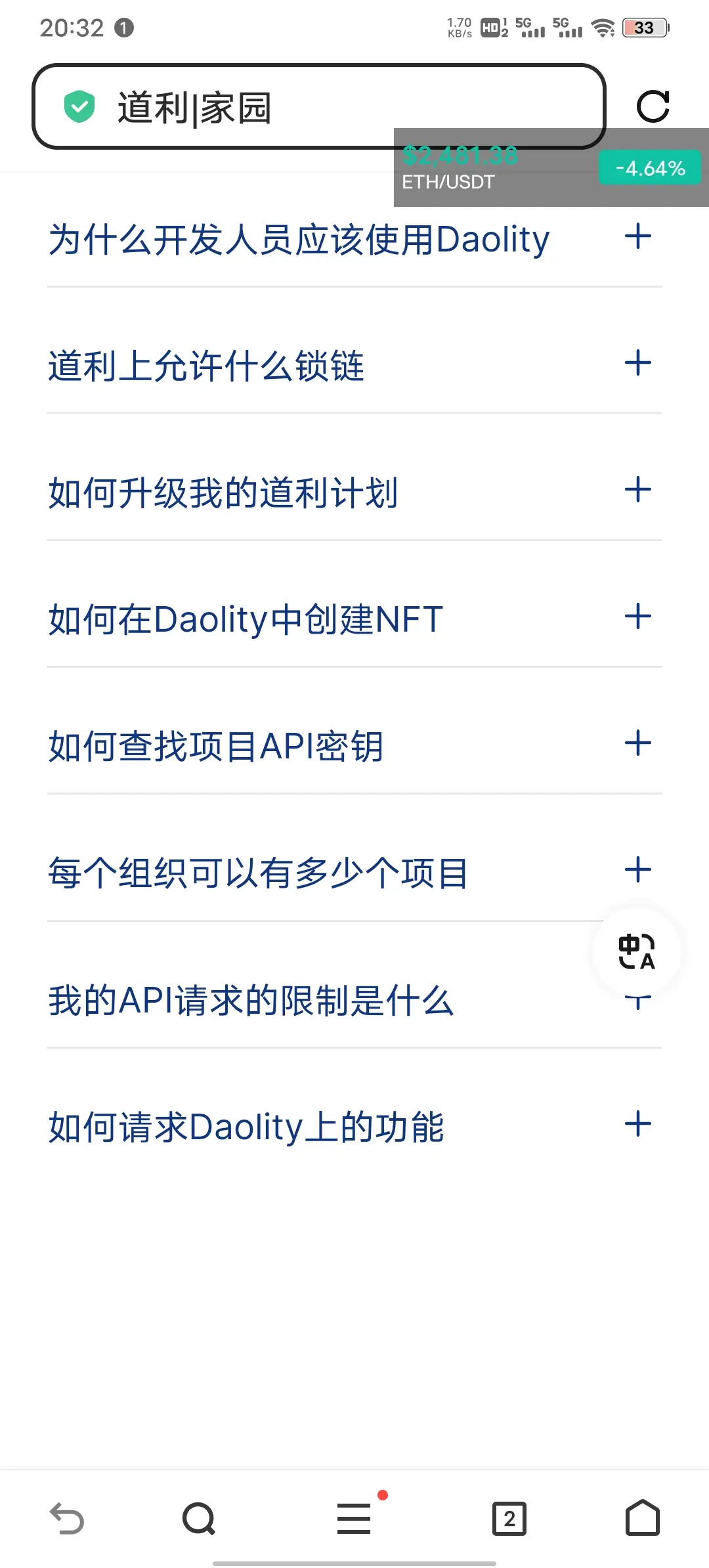This screenshot has width=709, height=1568.
Task: Expand 为什么开发人员应该使用Daolity
Action: coord(637,237)
